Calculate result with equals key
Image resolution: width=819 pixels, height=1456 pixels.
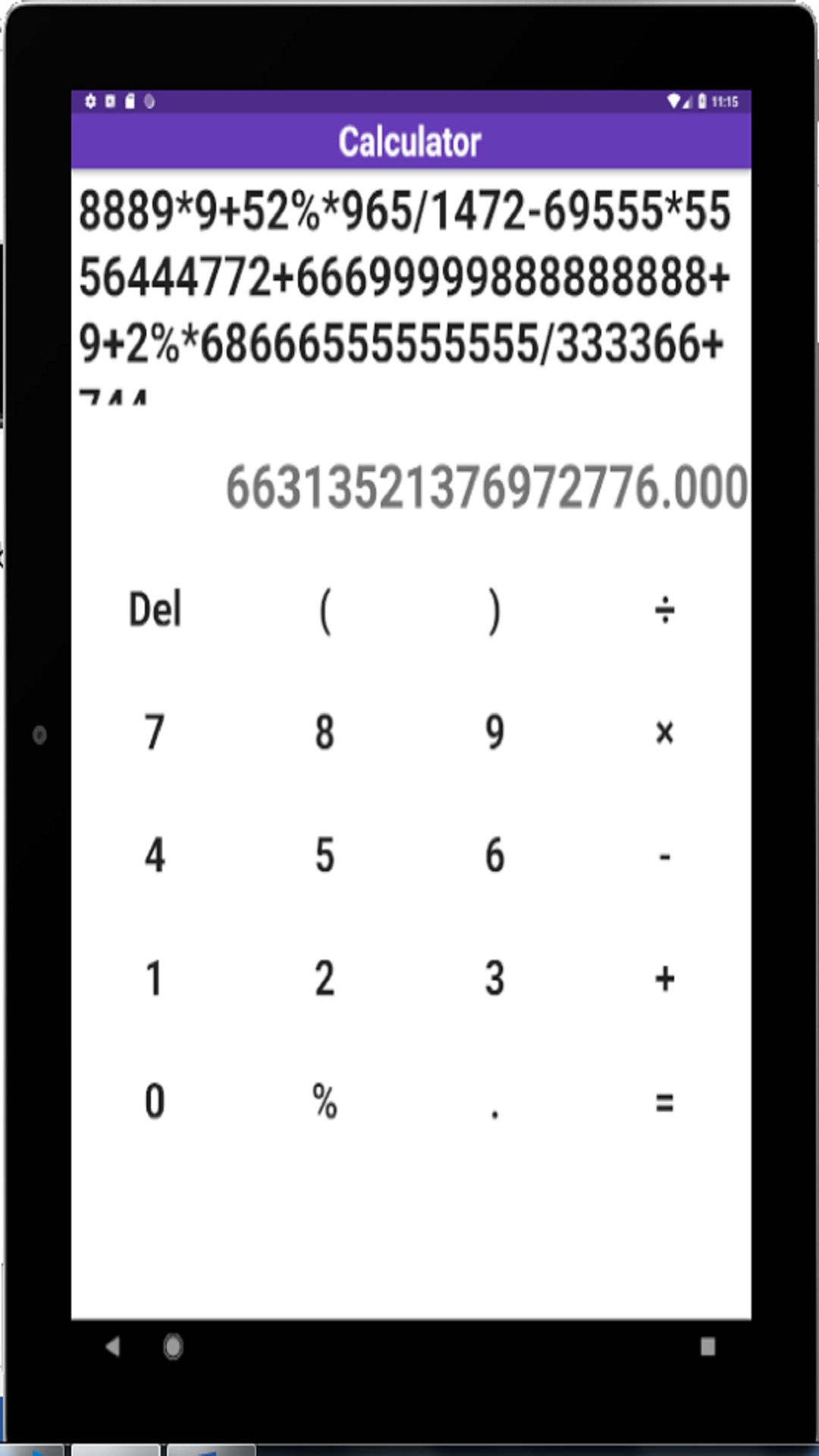[x=665, y=1101]
